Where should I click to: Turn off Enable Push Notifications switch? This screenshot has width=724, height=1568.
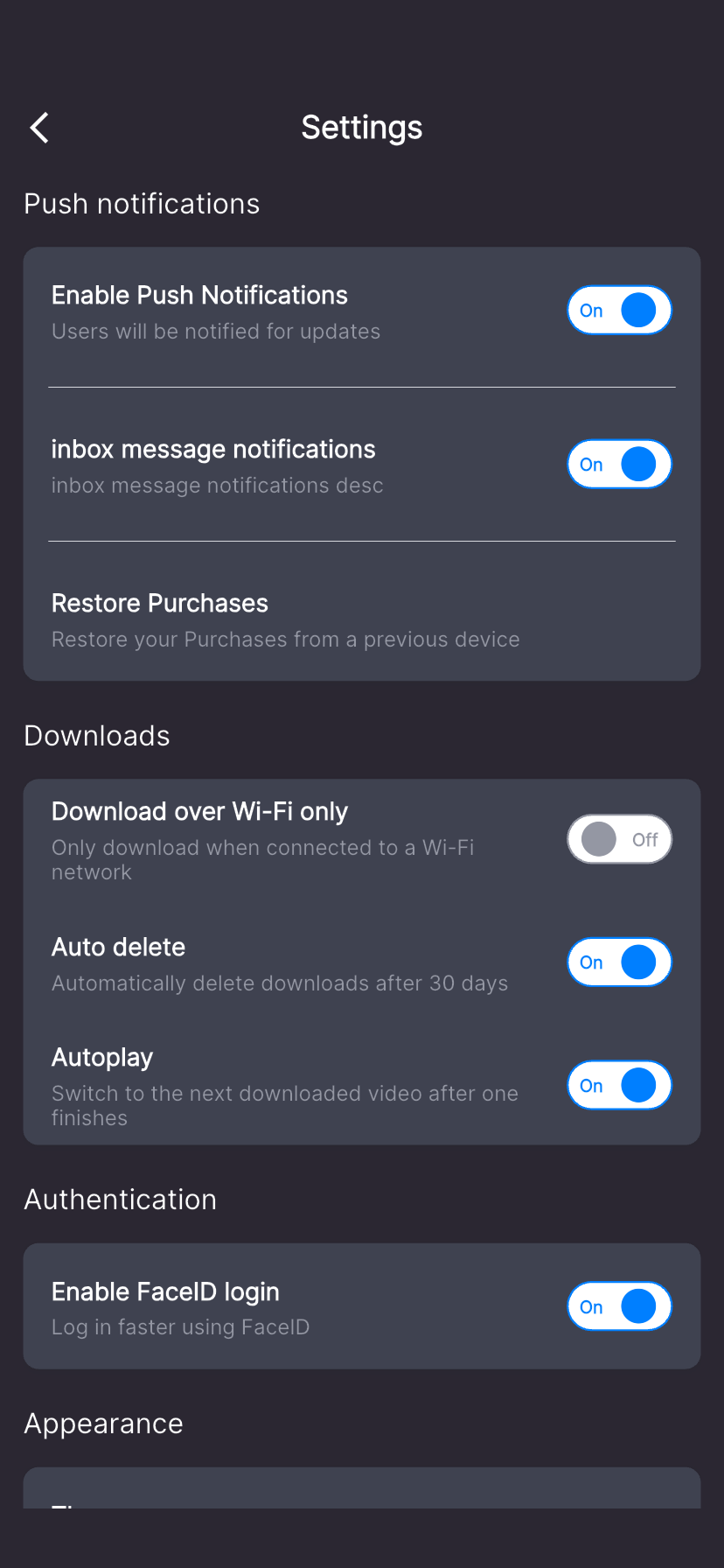point(619,311)
